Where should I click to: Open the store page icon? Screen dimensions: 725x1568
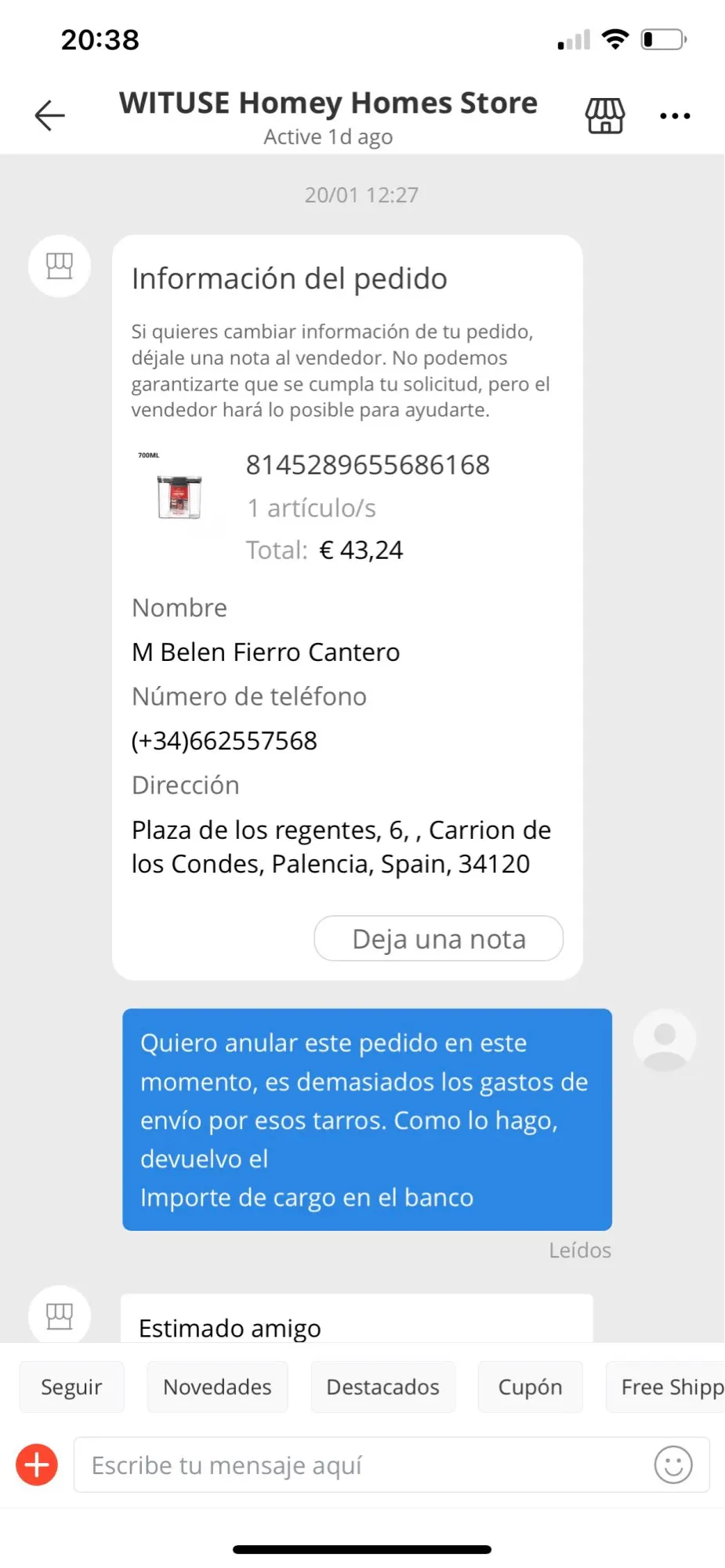click(605, 116)
